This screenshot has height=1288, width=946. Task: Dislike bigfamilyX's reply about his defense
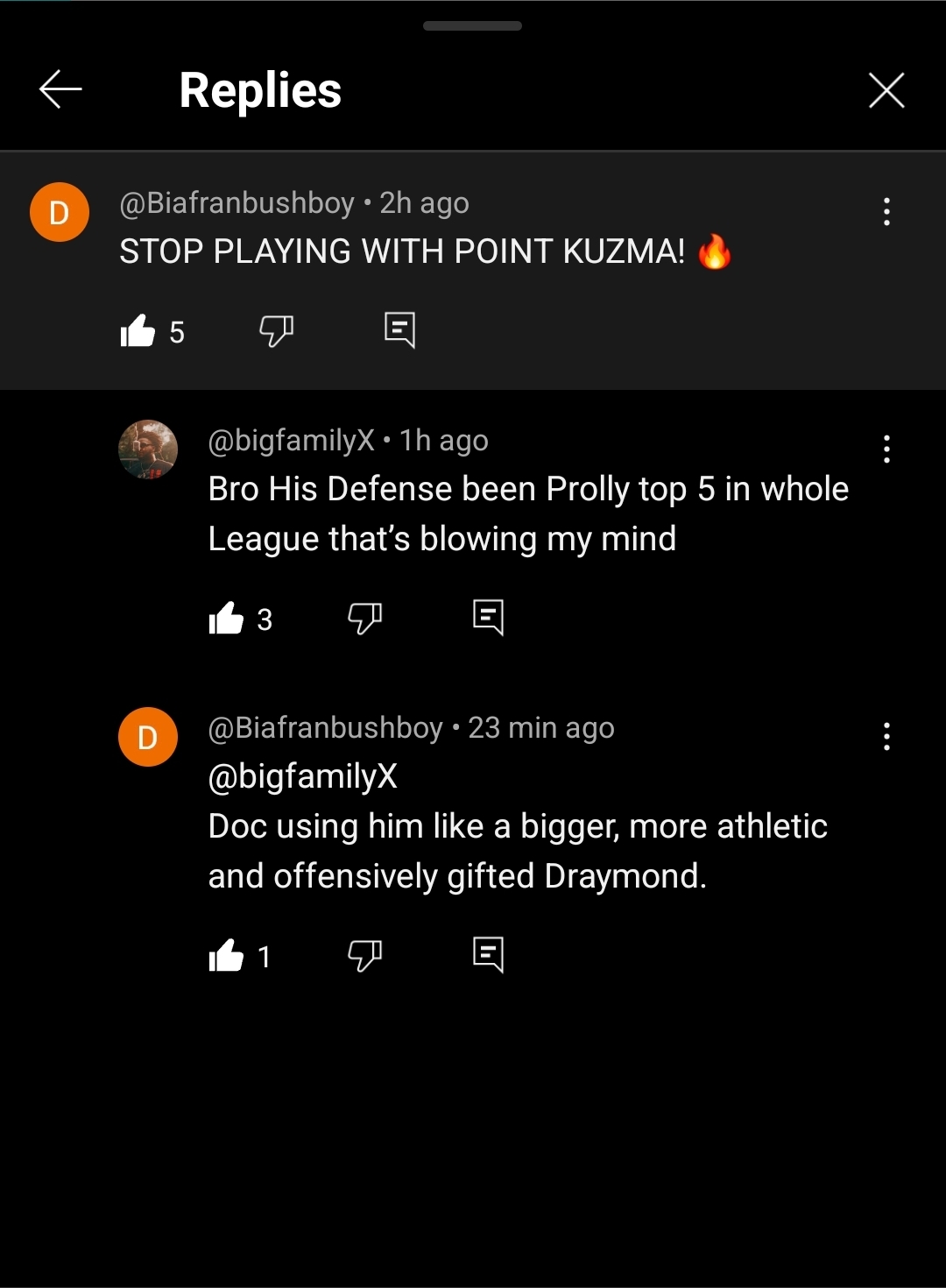point(364,619)
